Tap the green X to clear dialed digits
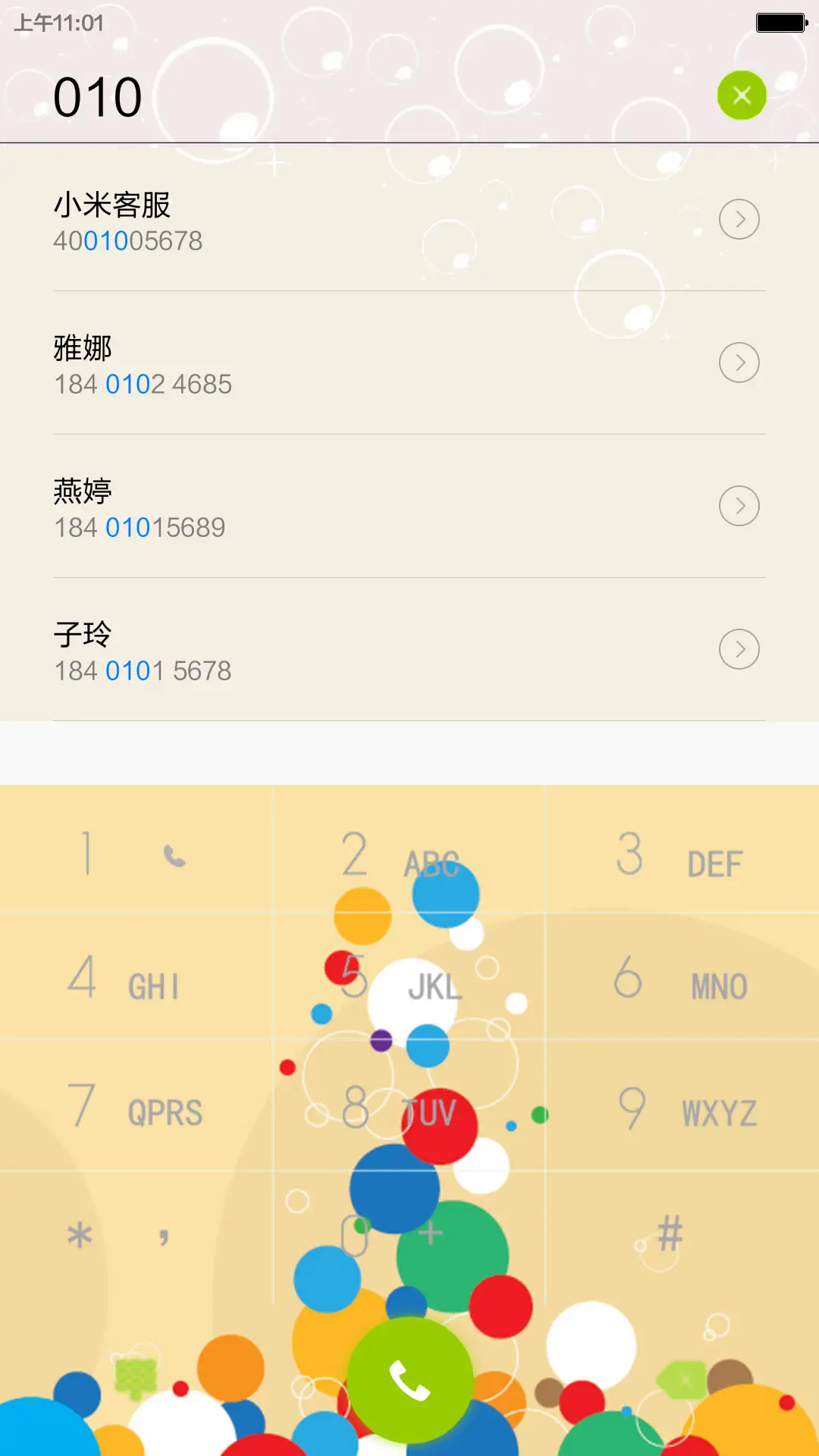 pos(741,95)
